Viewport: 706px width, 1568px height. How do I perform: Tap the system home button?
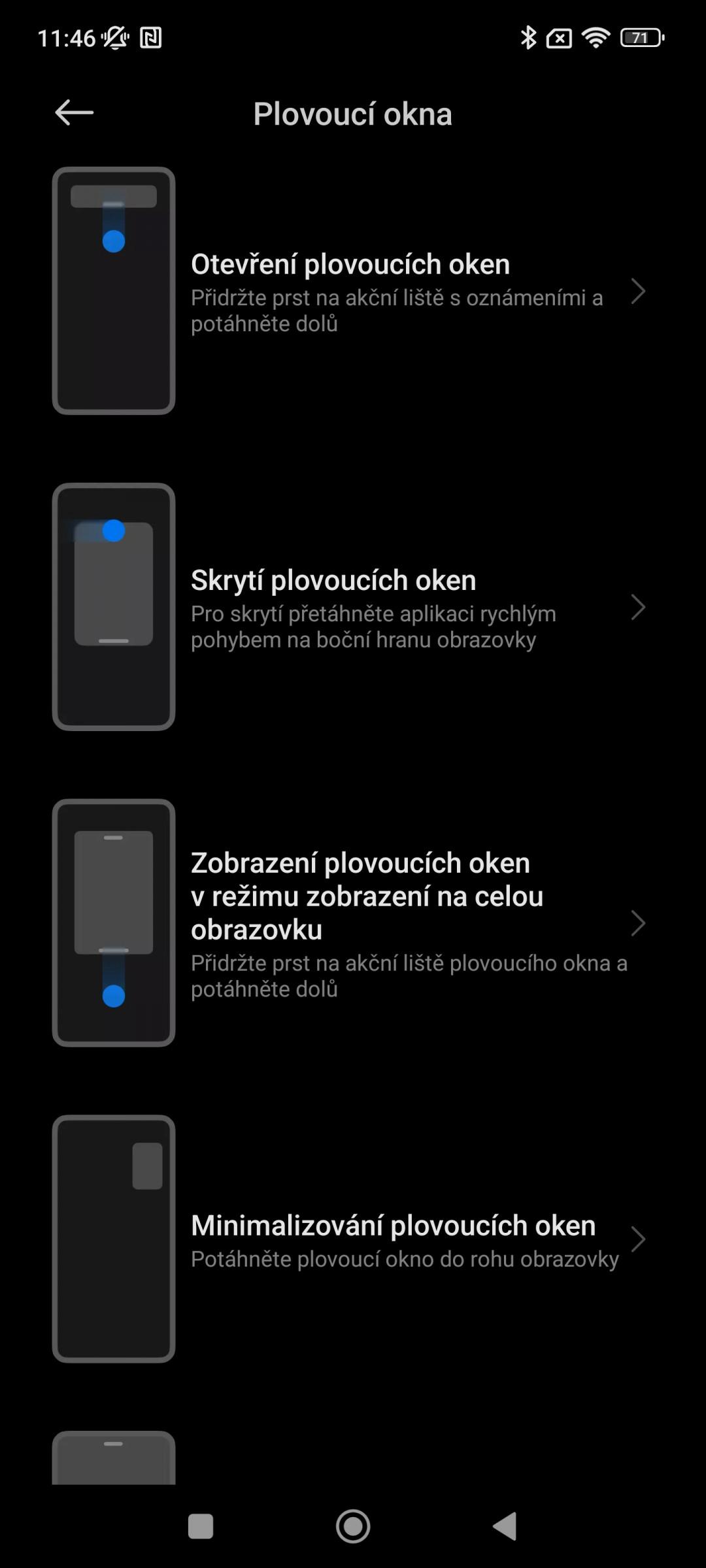point(353,1527)
